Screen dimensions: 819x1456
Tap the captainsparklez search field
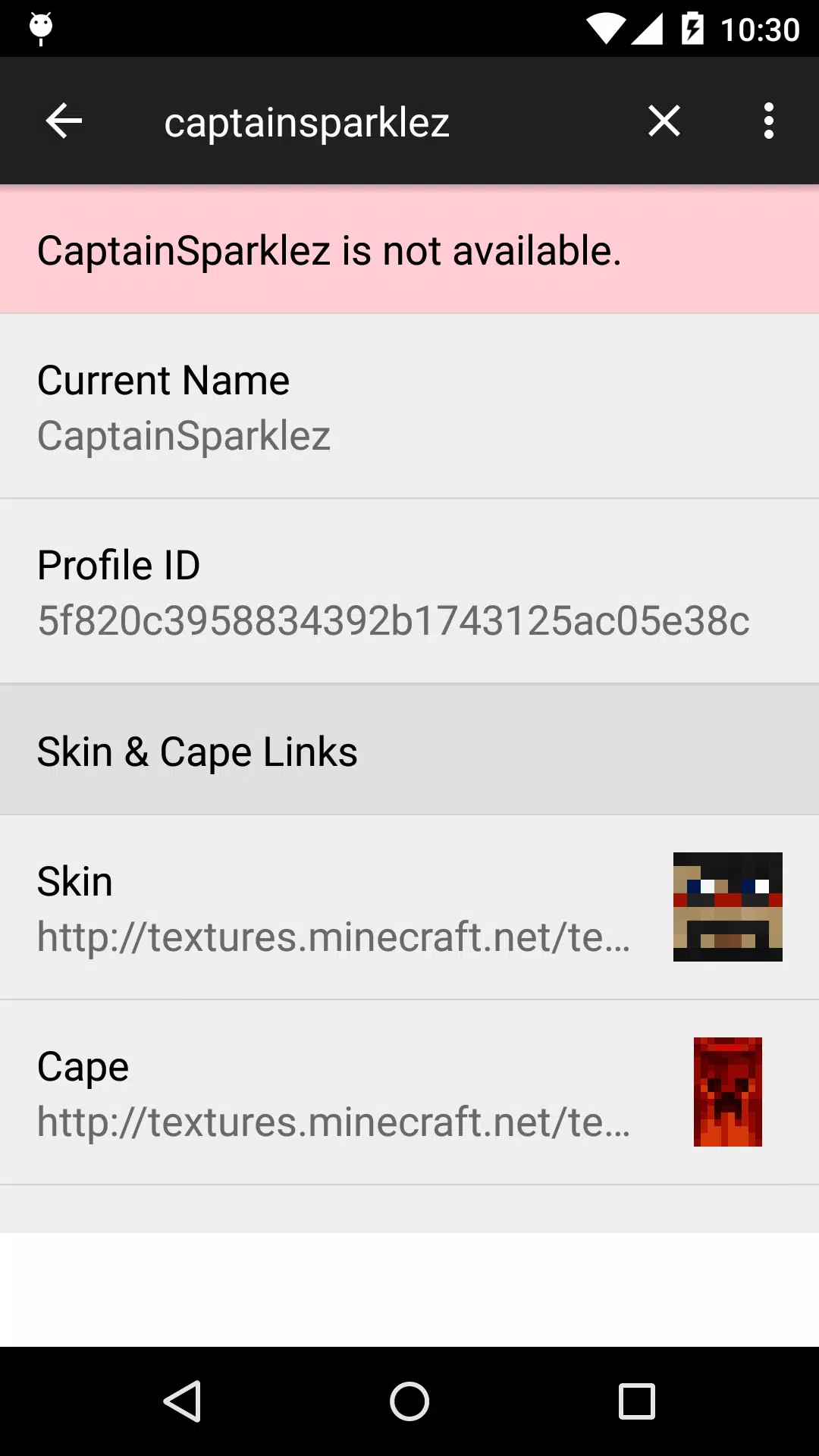(307, 121)
